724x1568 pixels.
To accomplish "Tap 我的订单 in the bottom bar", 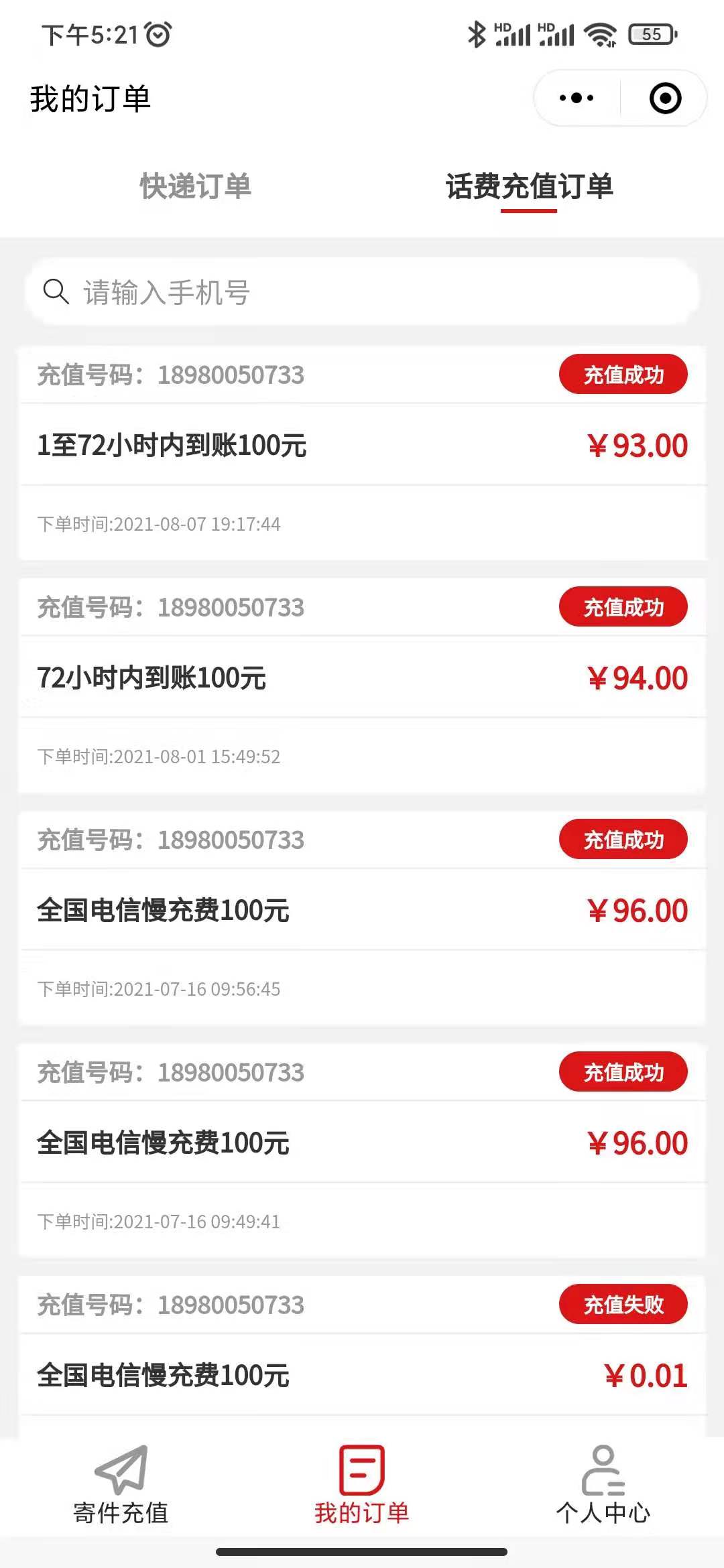I will coord(362,1484).
